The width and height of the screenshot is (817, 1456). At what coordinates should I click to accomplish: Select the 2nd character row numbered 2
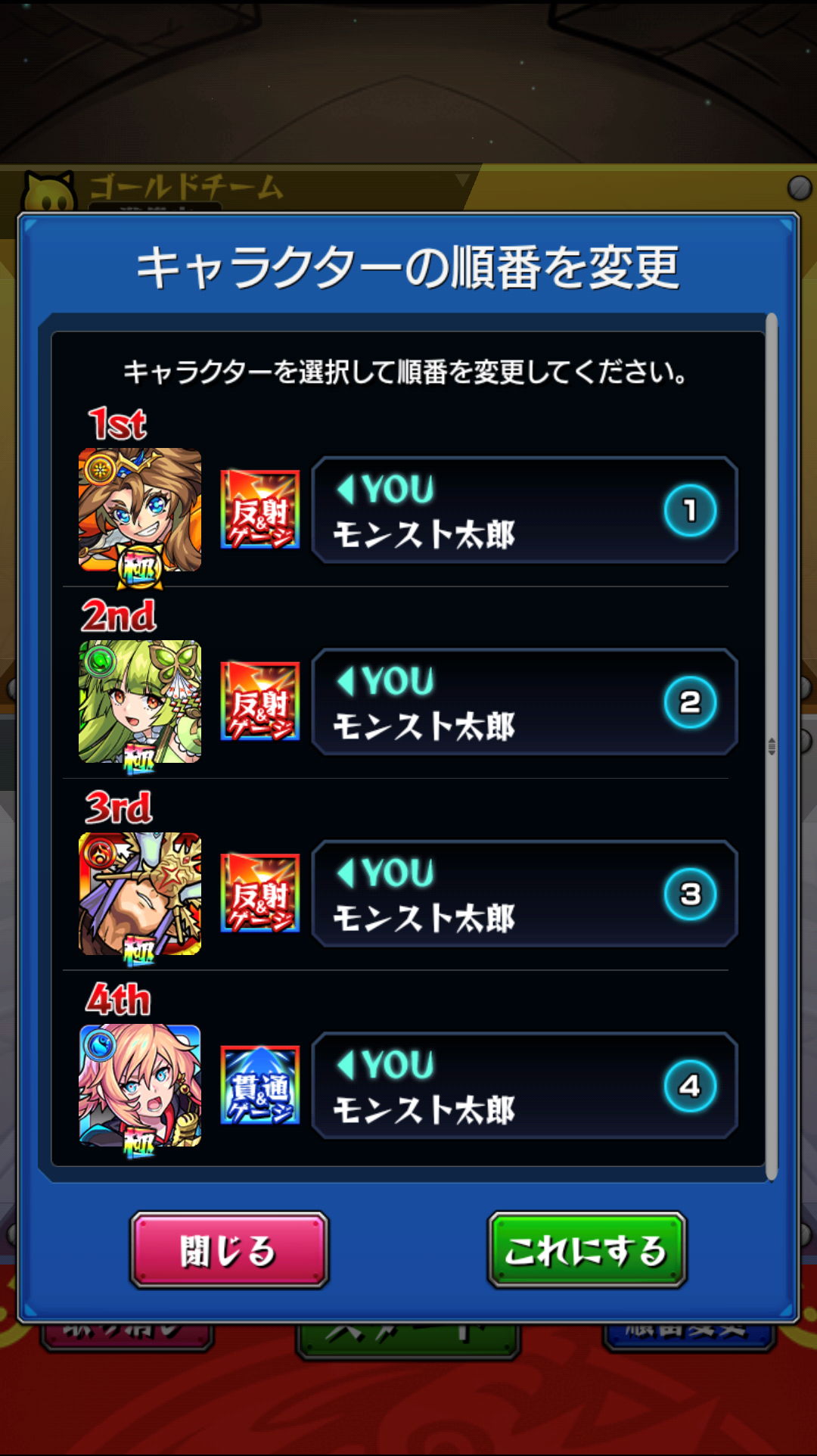pyautogui.click(x=524, y=702)
